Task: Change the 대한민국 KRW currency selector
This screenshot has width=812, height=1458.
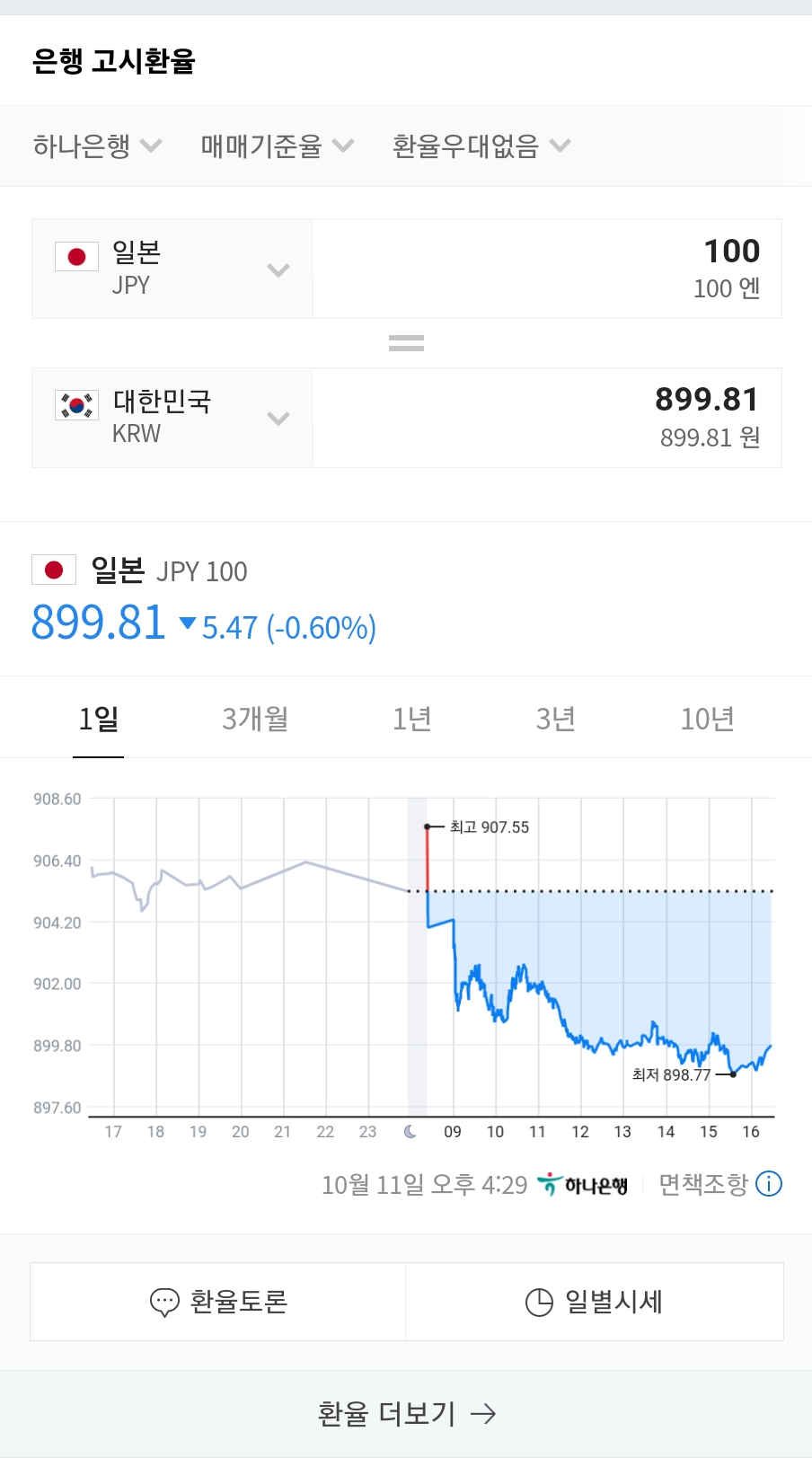Action: 172,418
